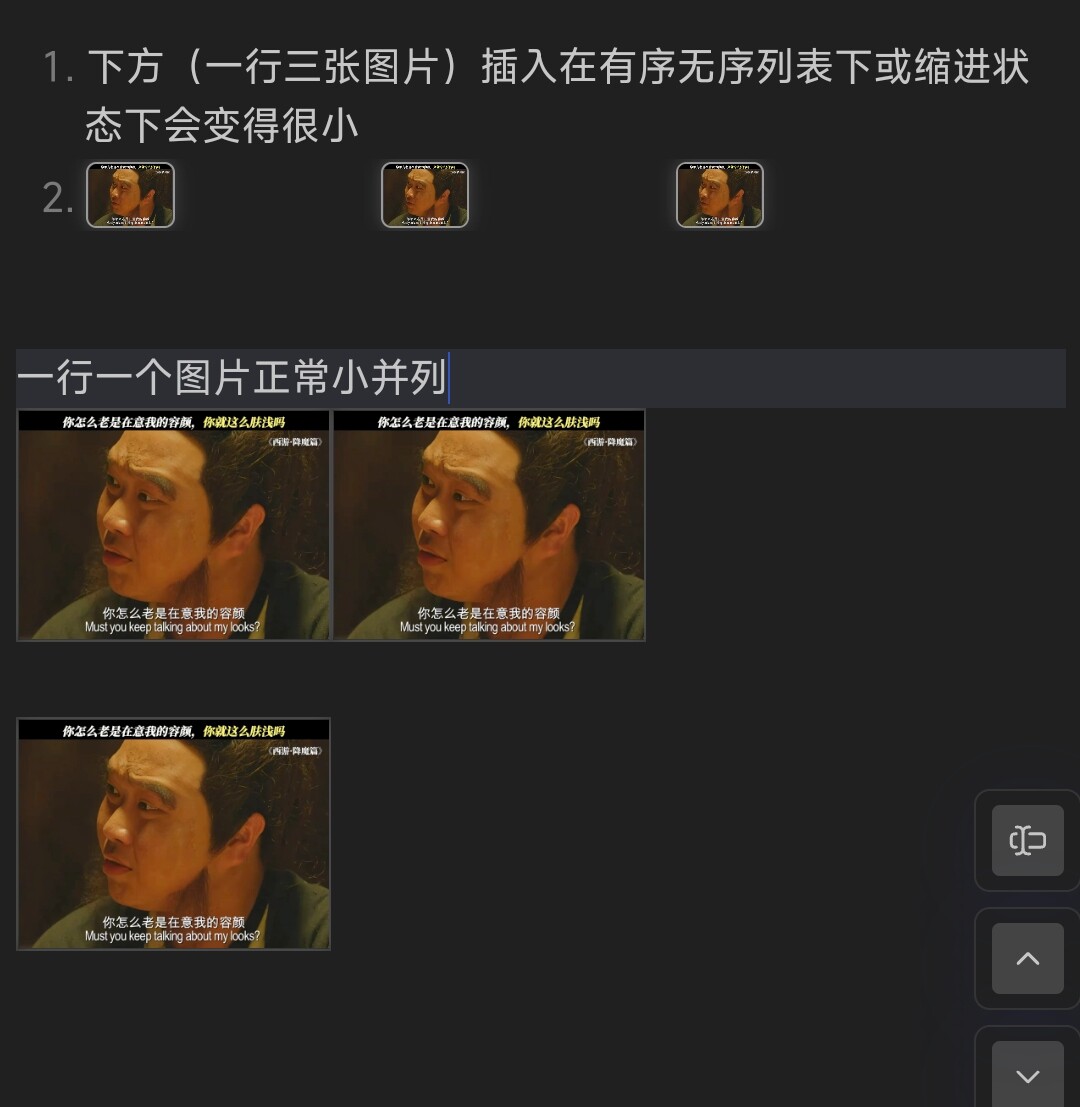Select the middle small image in list item 2
The height and width of the screenshot is (1107, 1080).
pyautogui.click(x=425, y=195)
